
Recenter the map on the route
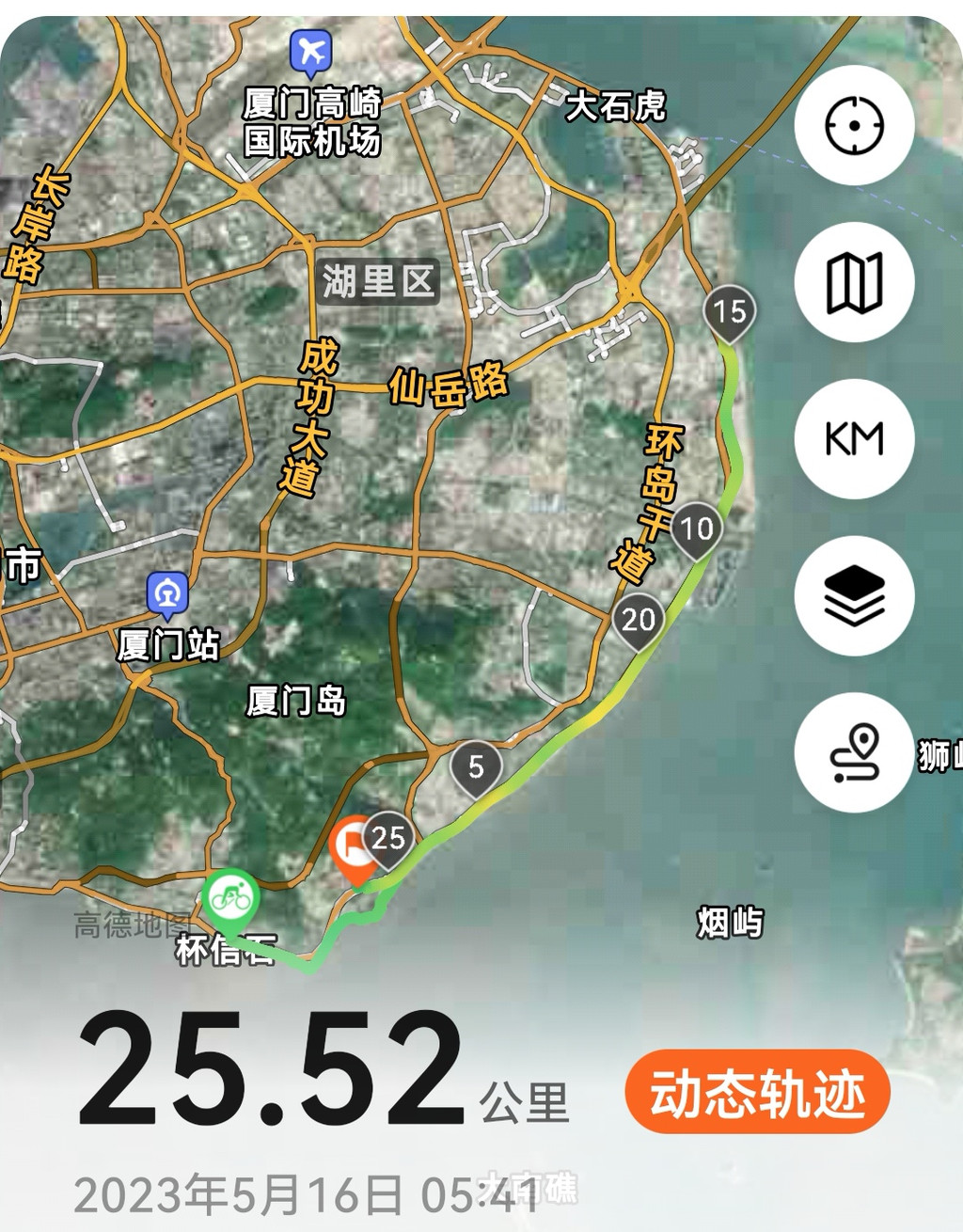[x=854, y=125]
